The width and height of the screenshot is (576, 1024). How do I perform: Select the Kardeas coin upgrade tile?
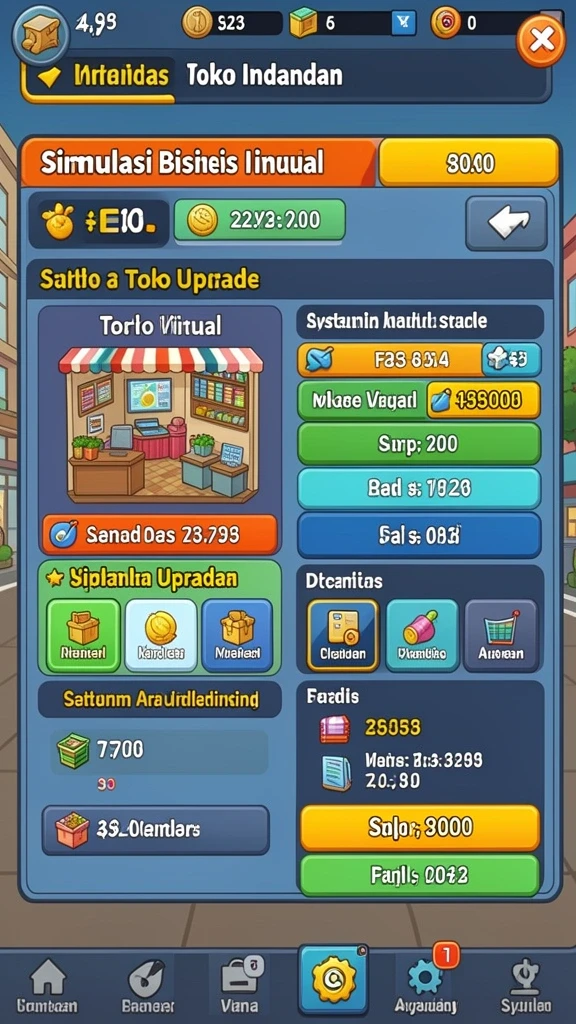pyautogui.click(x=161, y=635)
